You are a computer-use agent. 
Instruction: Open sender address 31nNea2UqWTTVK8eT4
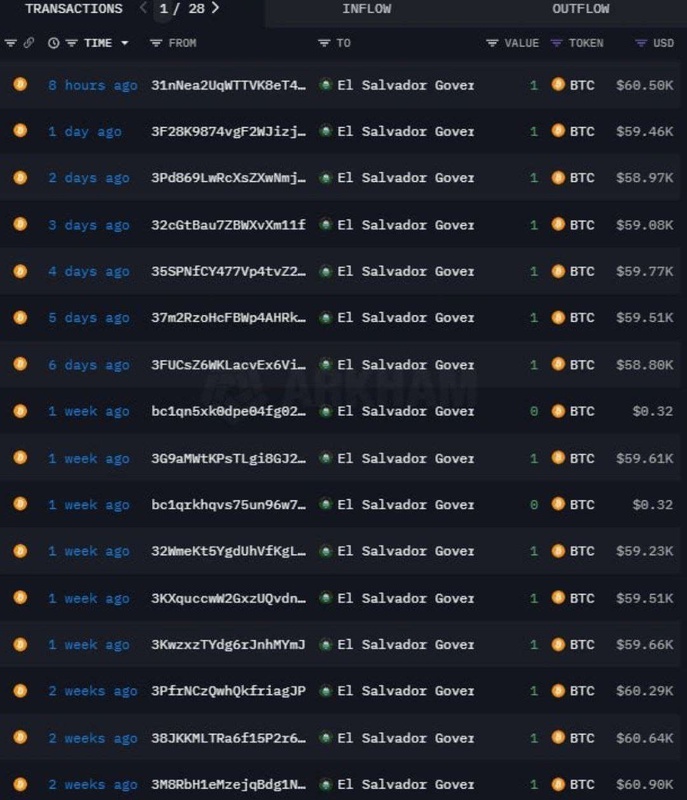tap(229, 85)
